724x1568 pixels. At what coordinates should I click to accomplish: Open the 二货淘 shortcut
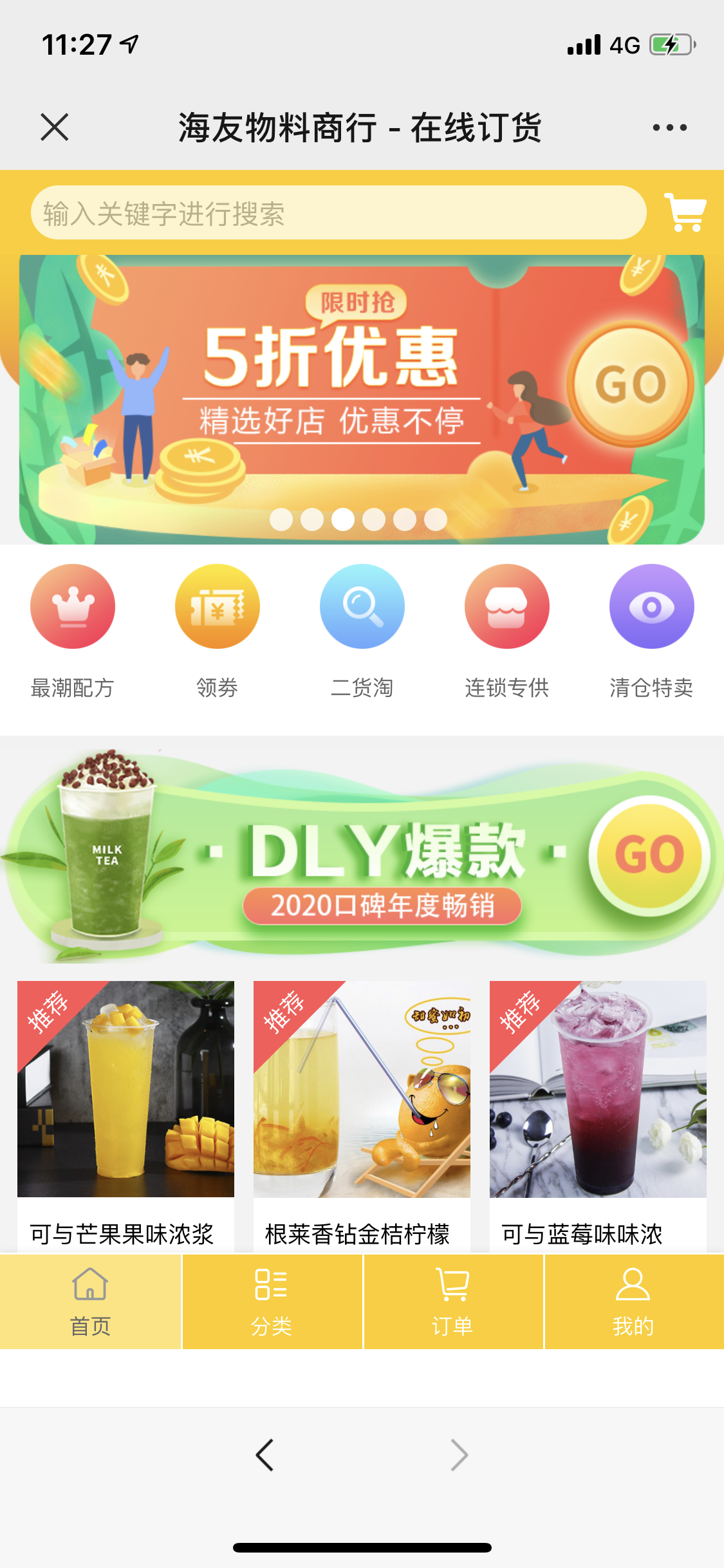(362, 607)
